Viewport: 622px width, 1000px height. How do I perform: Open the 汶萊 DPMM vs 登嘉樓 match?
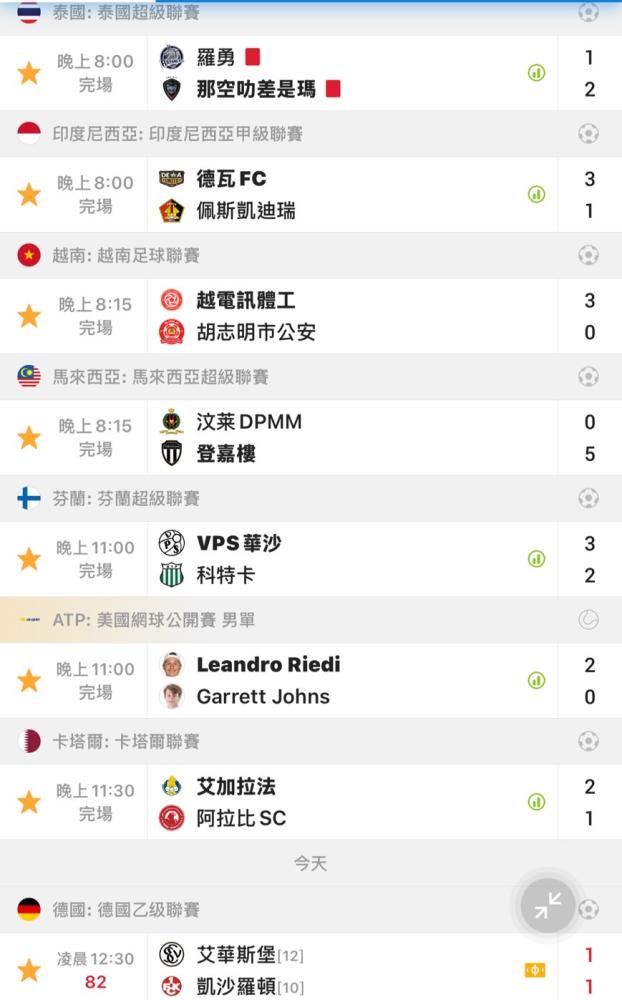(311, 438)
